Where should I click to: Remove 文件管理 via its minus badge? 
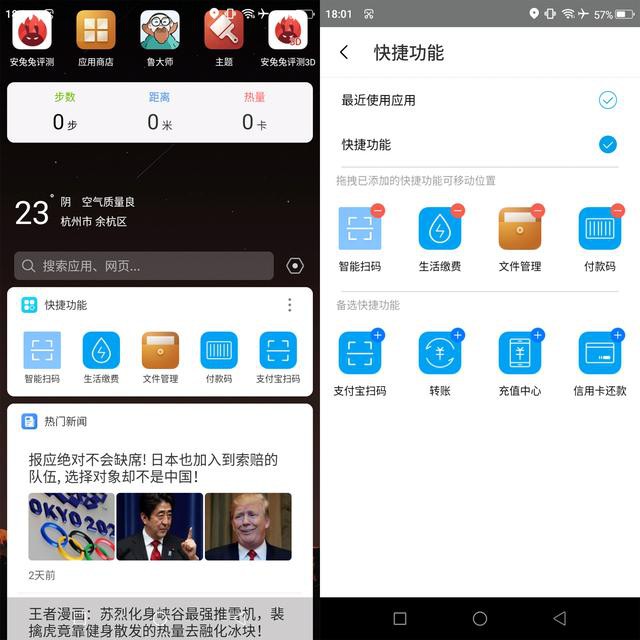coord(537,211)
